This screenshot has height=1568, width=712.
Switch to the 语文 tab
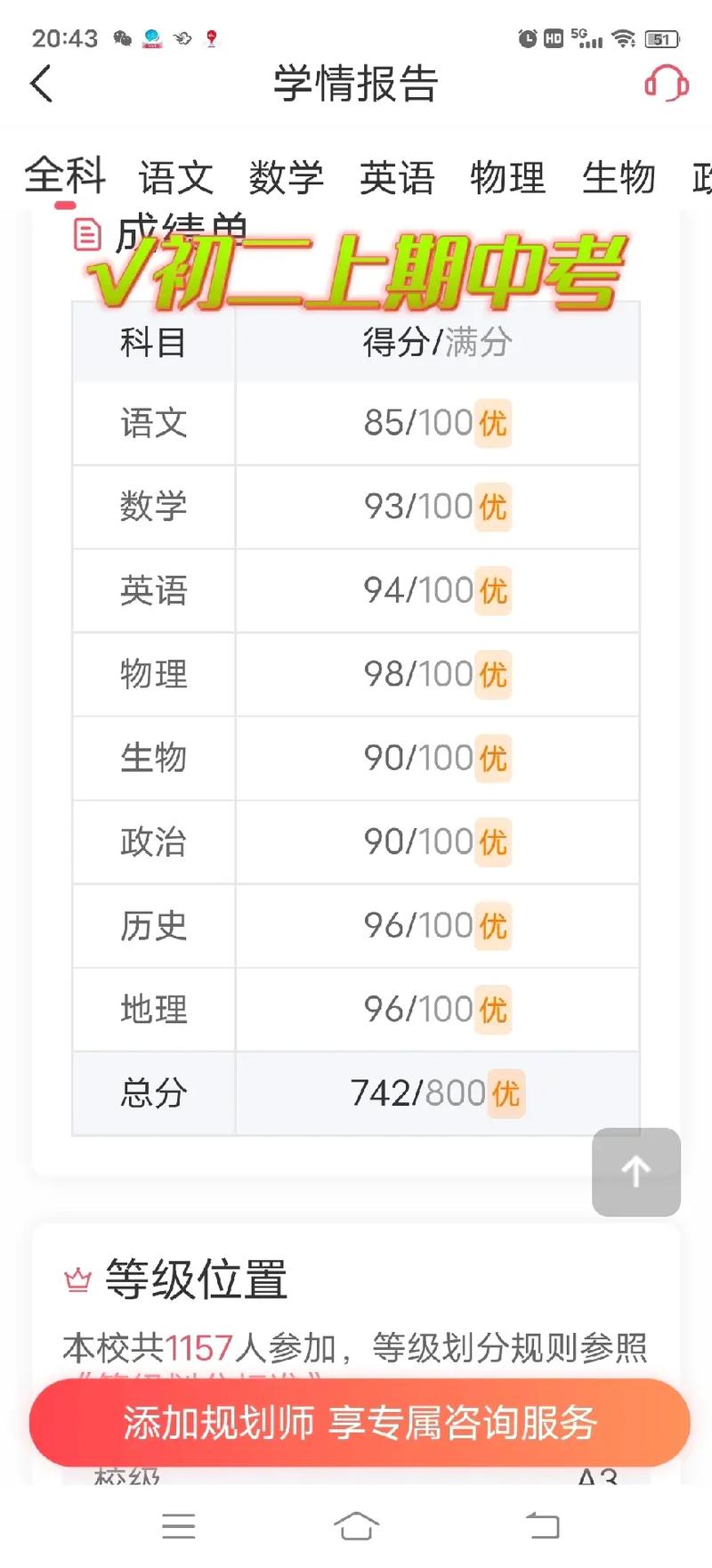coord(176,178)
